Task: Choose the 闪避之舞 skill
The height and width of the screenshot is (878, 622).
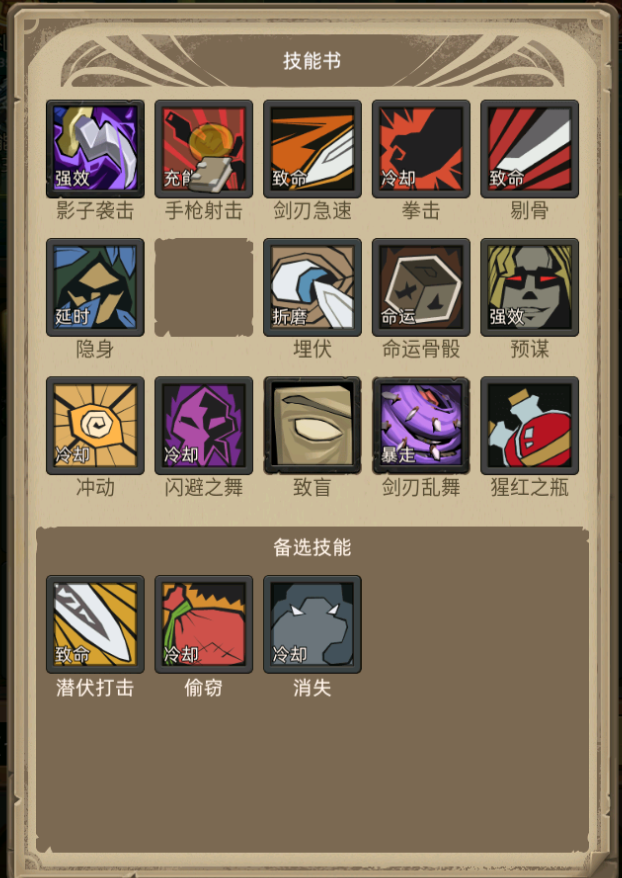Action: coord(204,425)
